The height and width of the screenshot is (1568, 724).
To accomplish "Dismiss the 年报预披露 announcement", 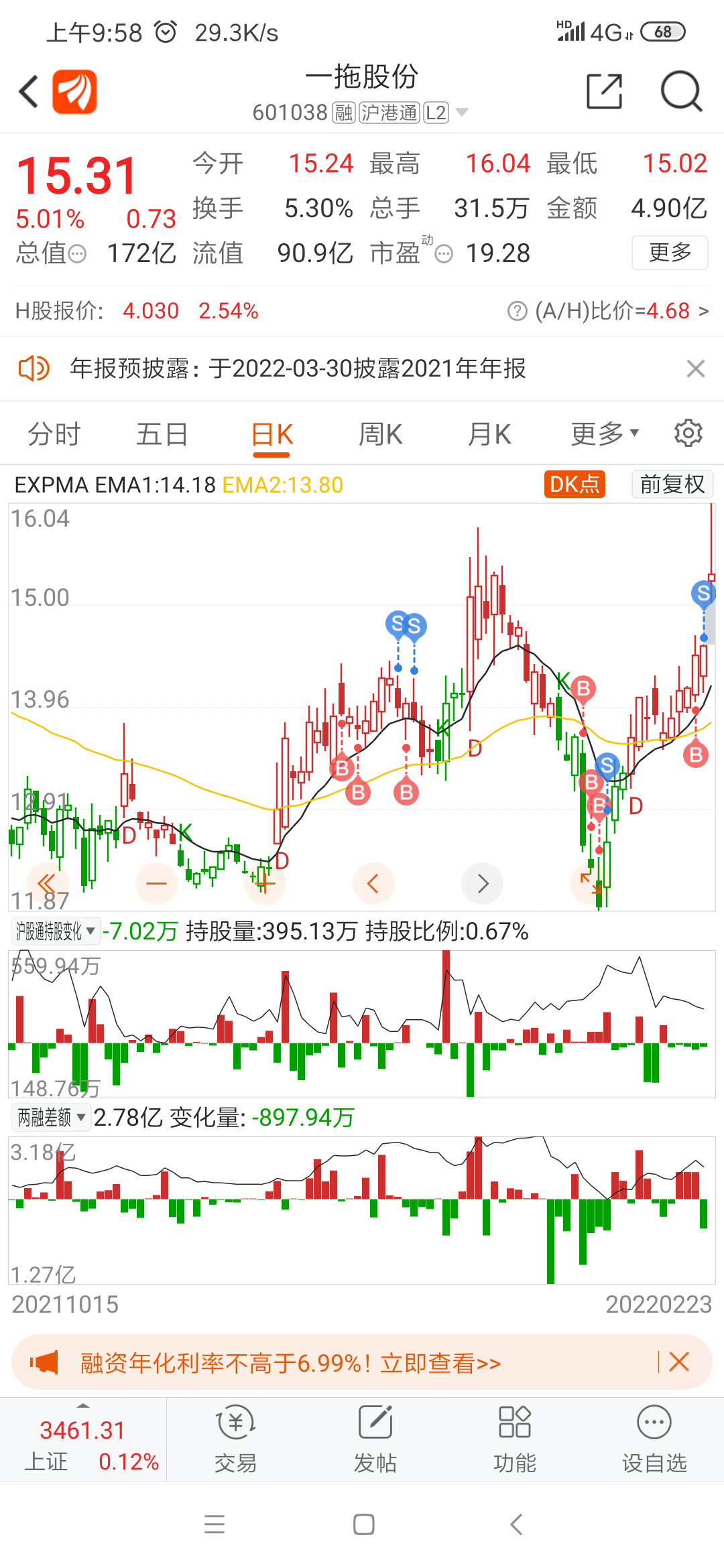I will click(696, 369).
